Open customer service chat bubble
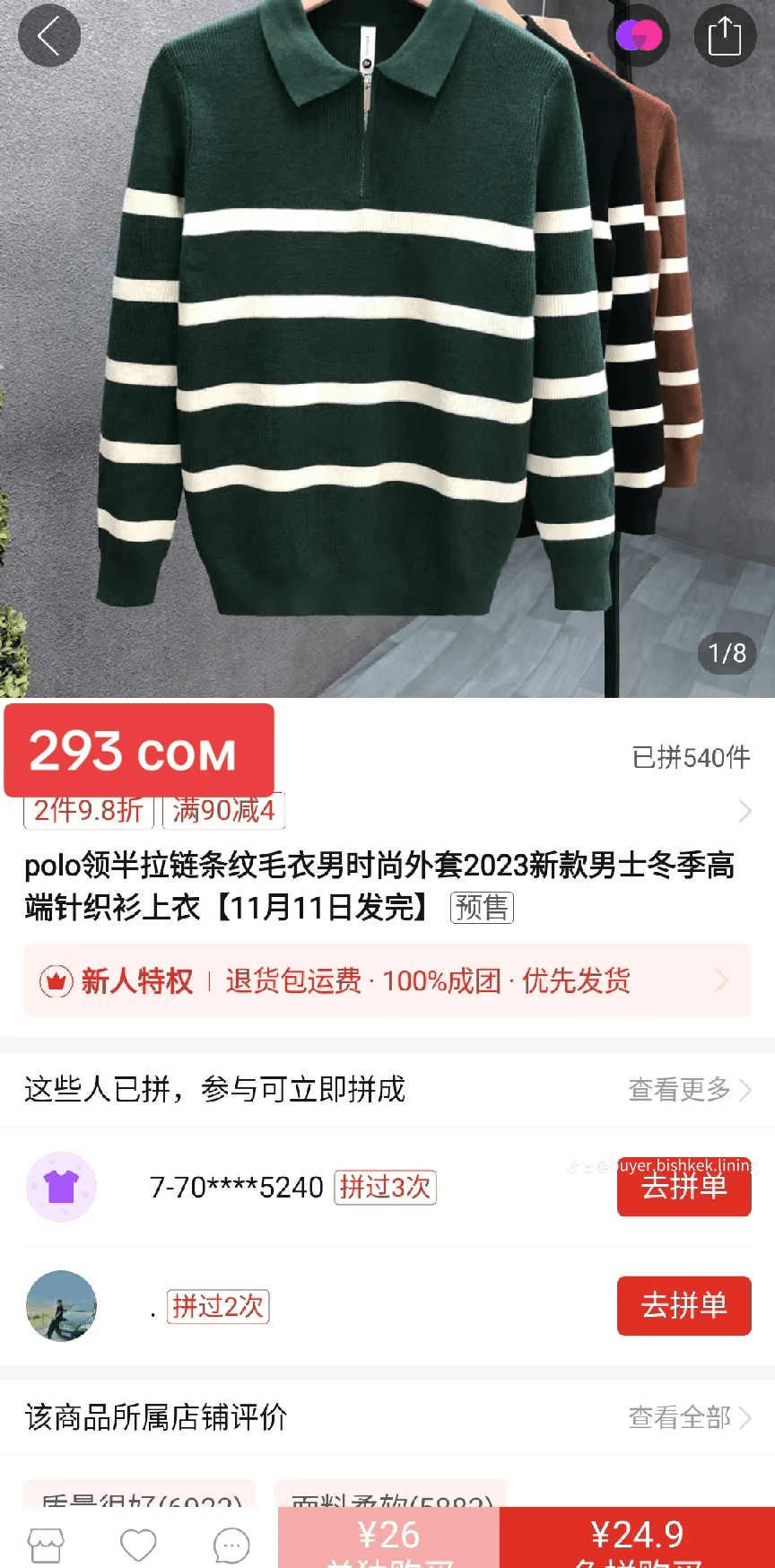775x1568 pixels. click(x=231, y=1545)
